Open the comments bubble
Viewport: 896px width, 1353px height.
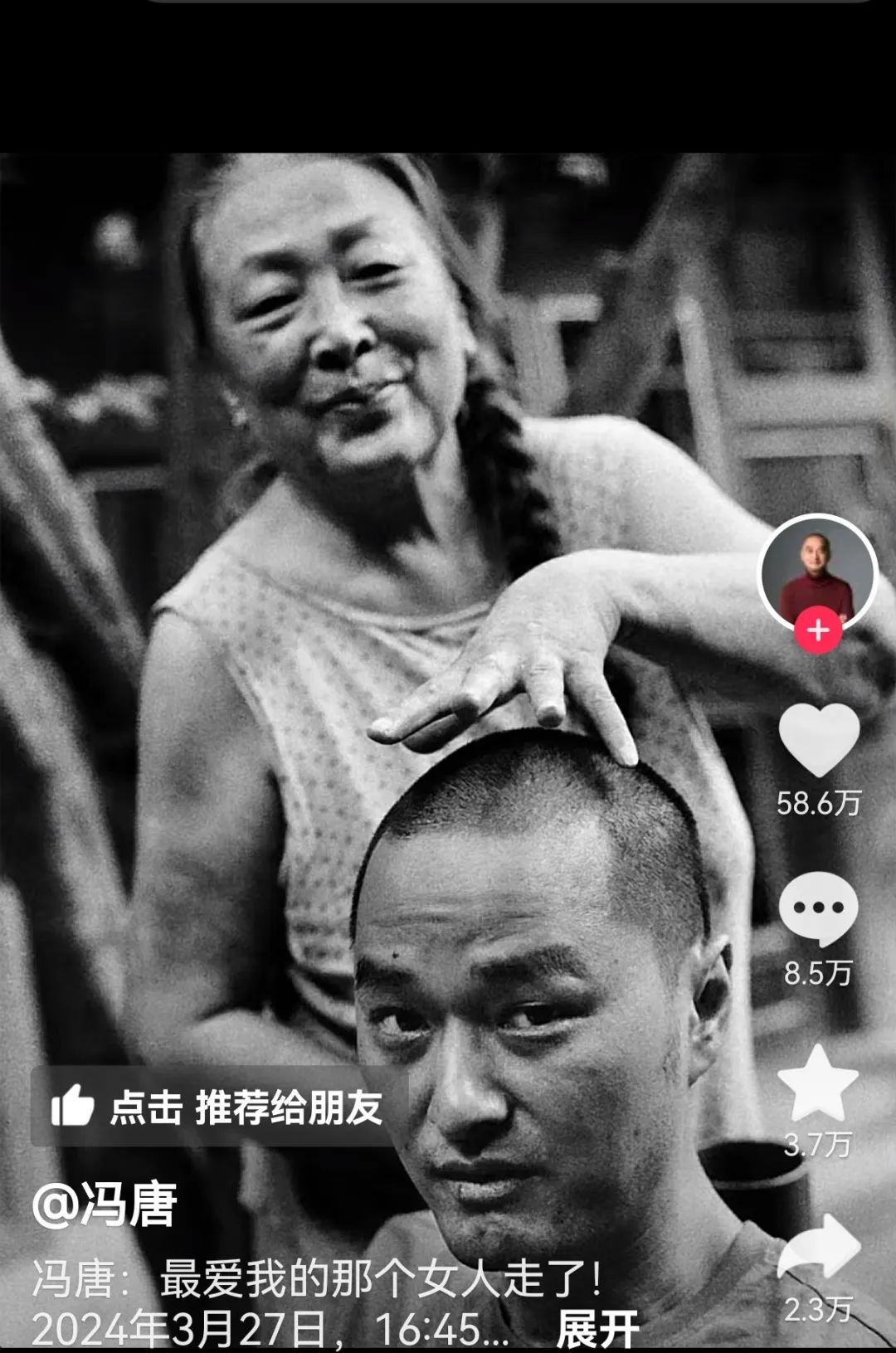point(818,910)
